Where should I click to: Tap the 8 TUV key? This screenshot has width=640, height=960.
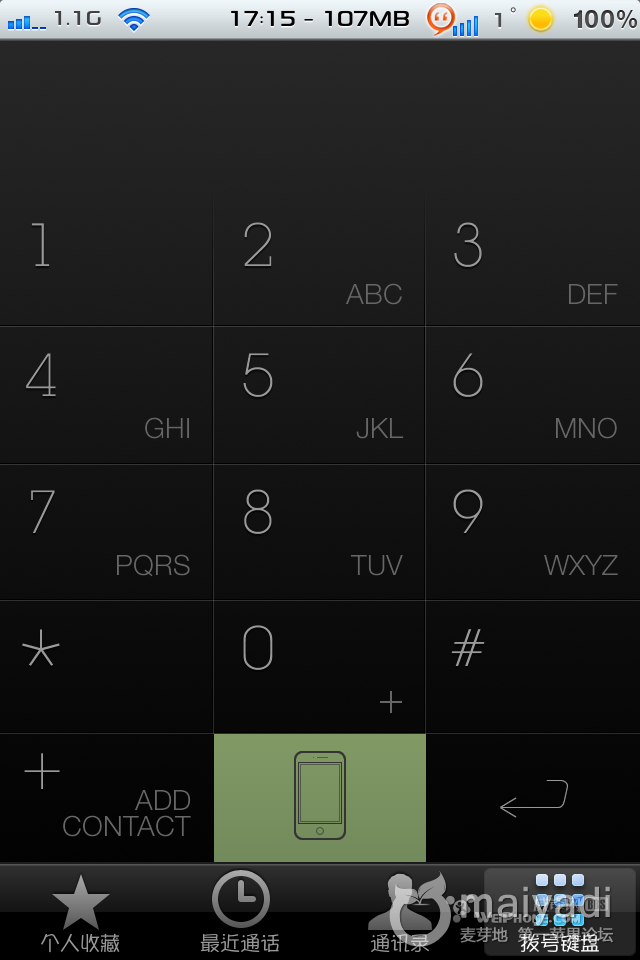[319, 532]
